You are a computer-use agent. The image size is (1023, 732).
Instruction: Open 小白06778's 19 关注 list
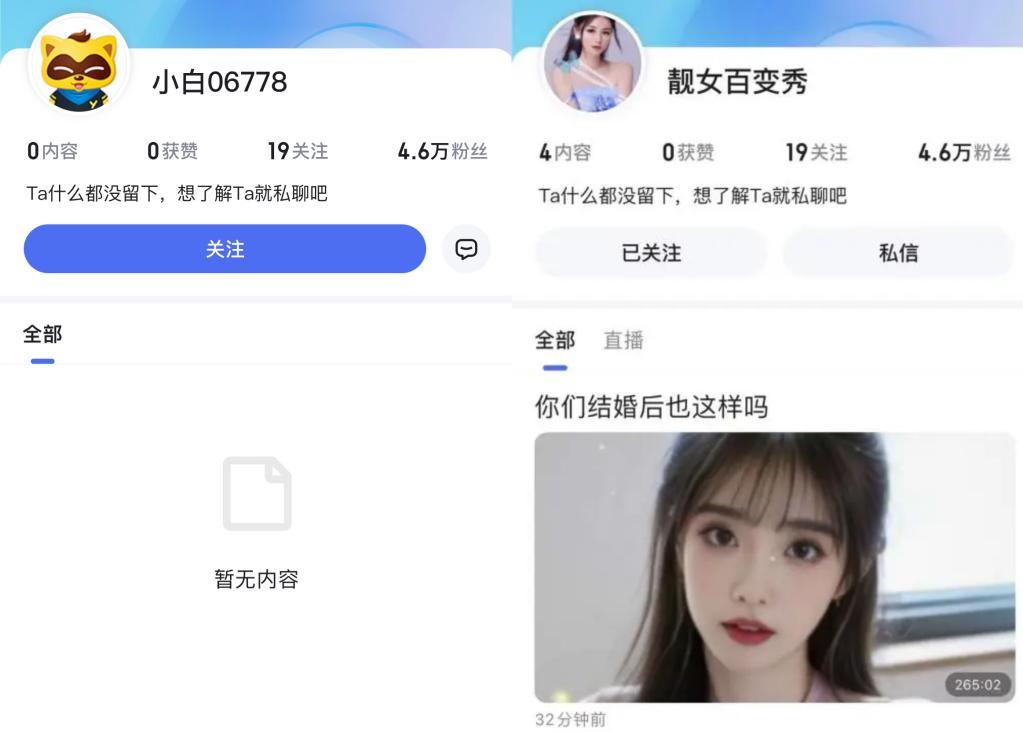298,151
